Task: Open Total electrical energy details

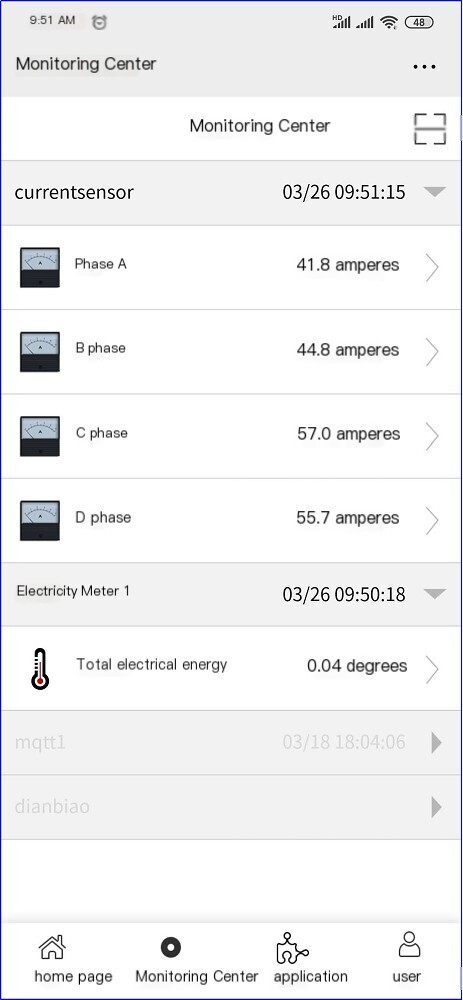Action: coord(232,668)
